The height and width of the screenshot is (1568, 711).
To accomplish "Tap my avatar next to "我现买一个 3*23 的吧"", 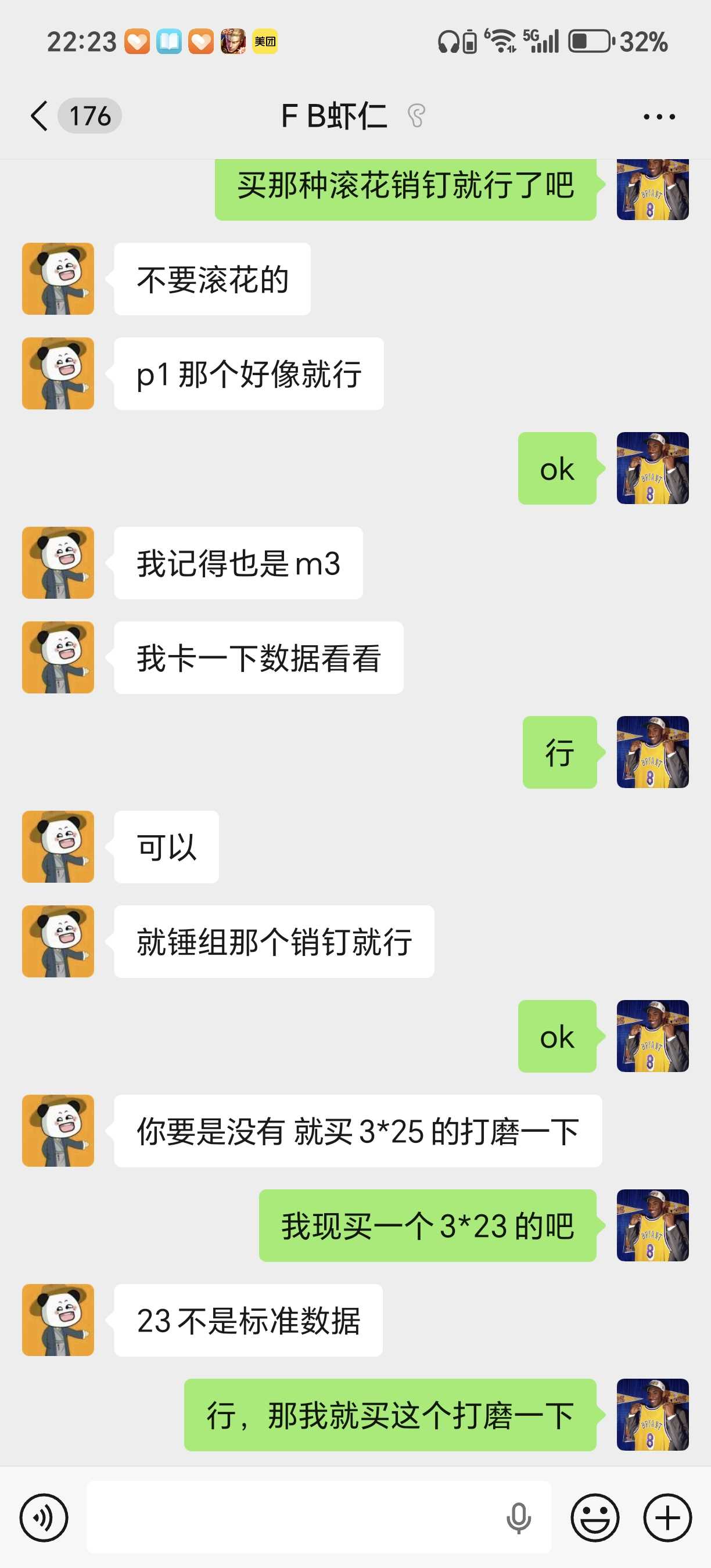I will click(652, 1225).
